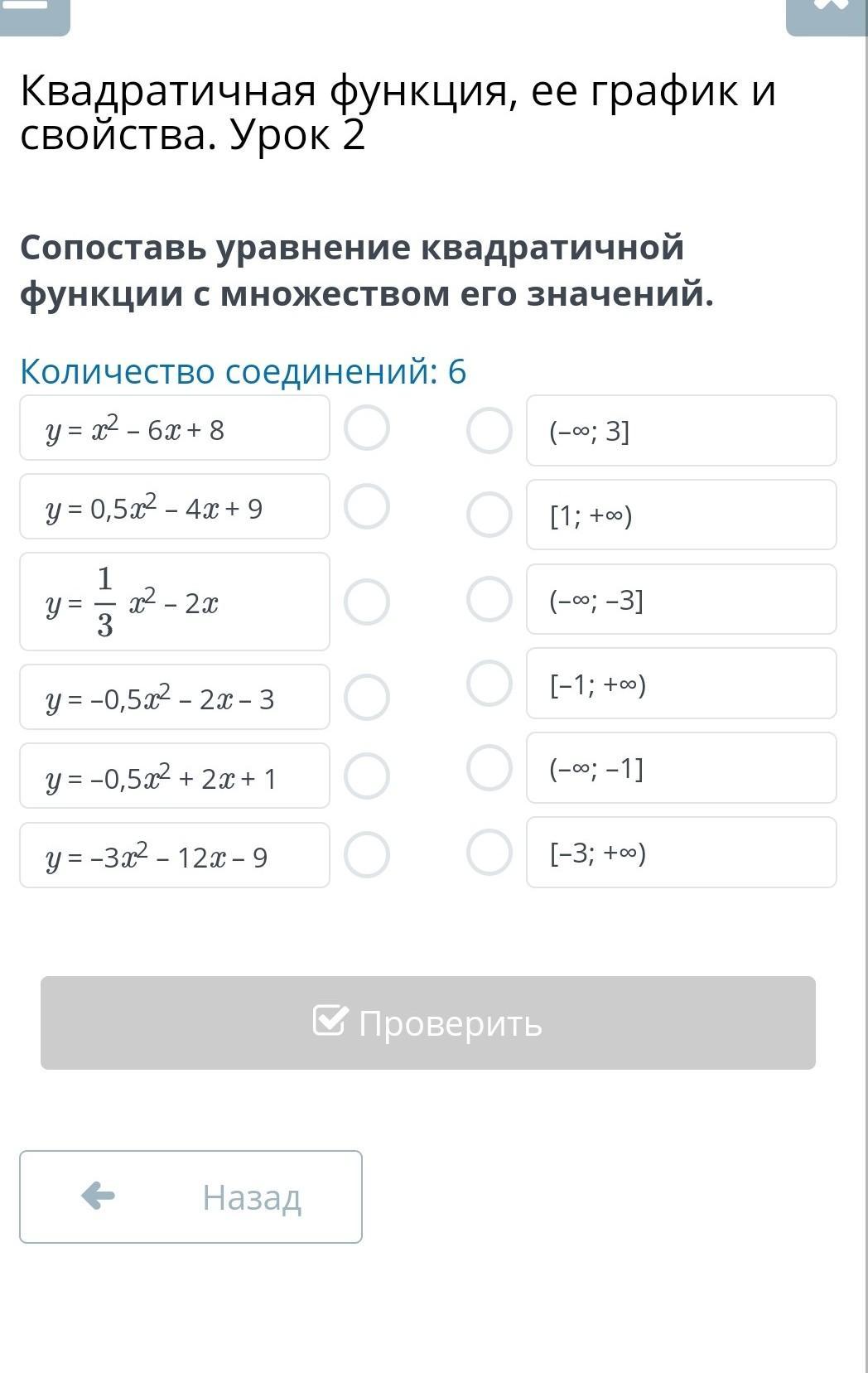The height and width of the screenshot is (1373, 868).
Task: Select connector circle for range (–∞; –3]
Action: pos(489,599)
